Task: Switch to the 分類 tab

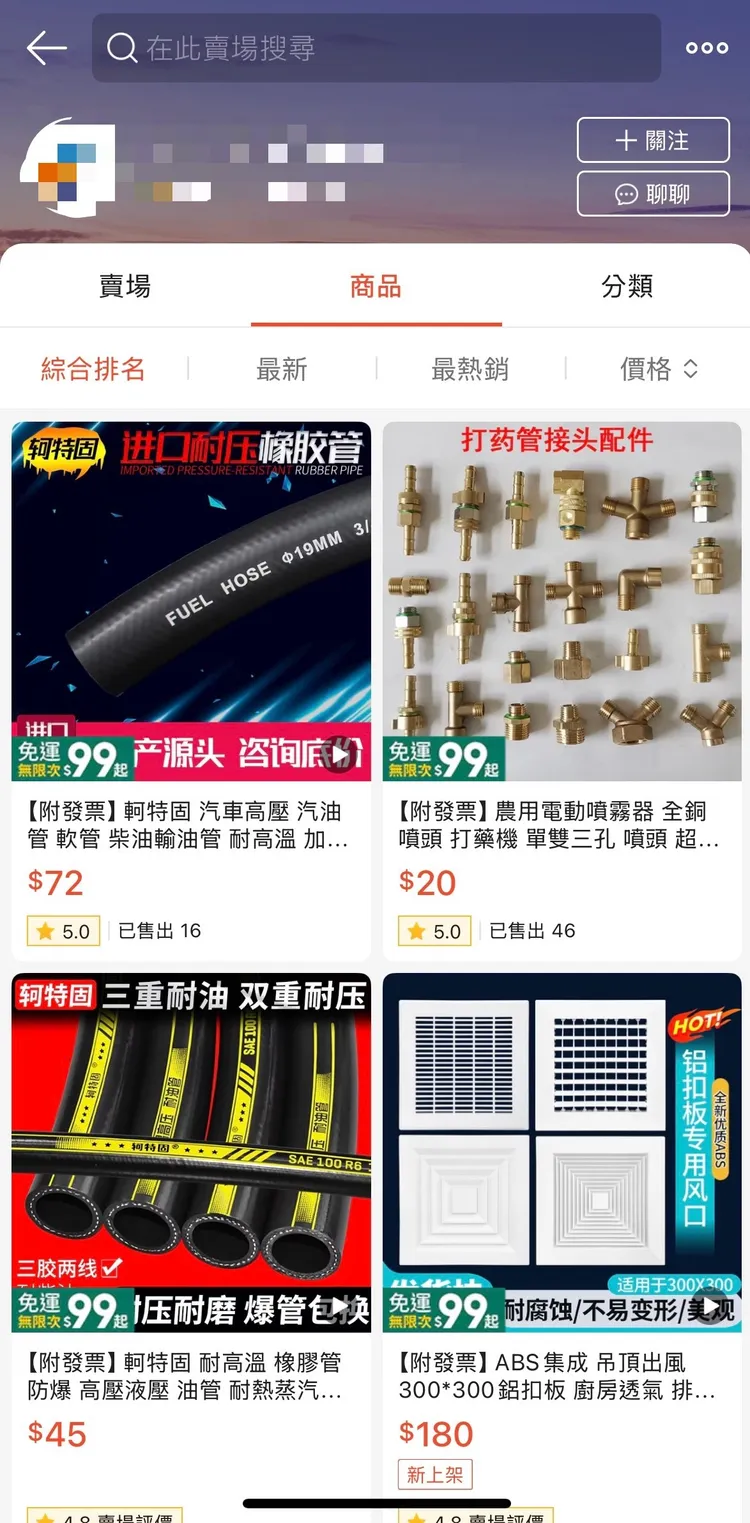Action: [x=626, y=286]
